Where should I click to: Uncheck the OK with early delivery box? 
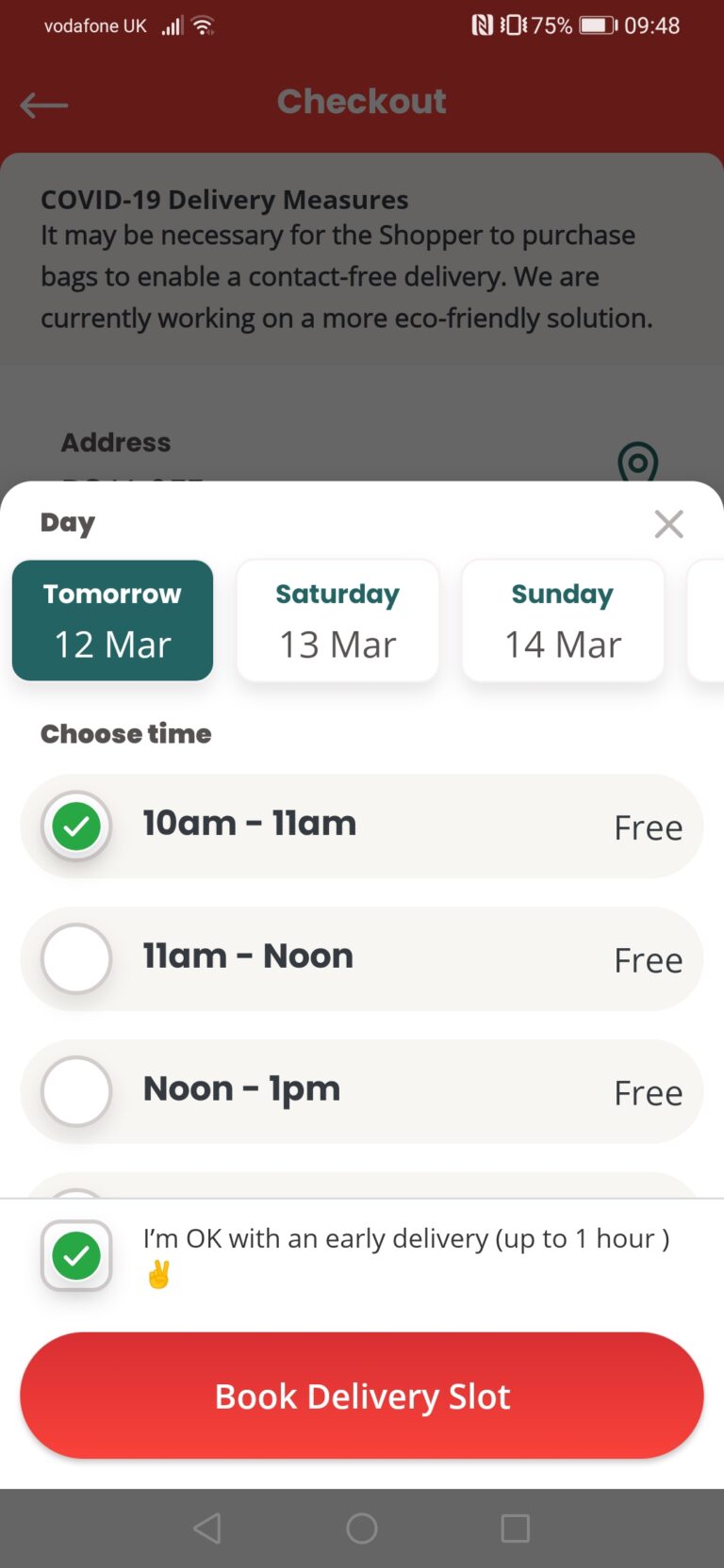click(x=76, y=1256)
